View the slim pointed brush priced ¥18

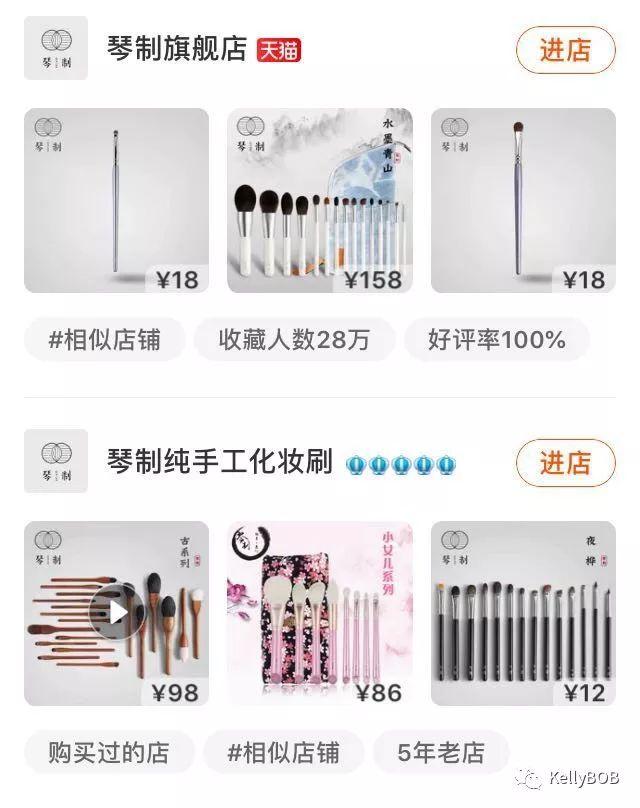click(x=116, y=200)
